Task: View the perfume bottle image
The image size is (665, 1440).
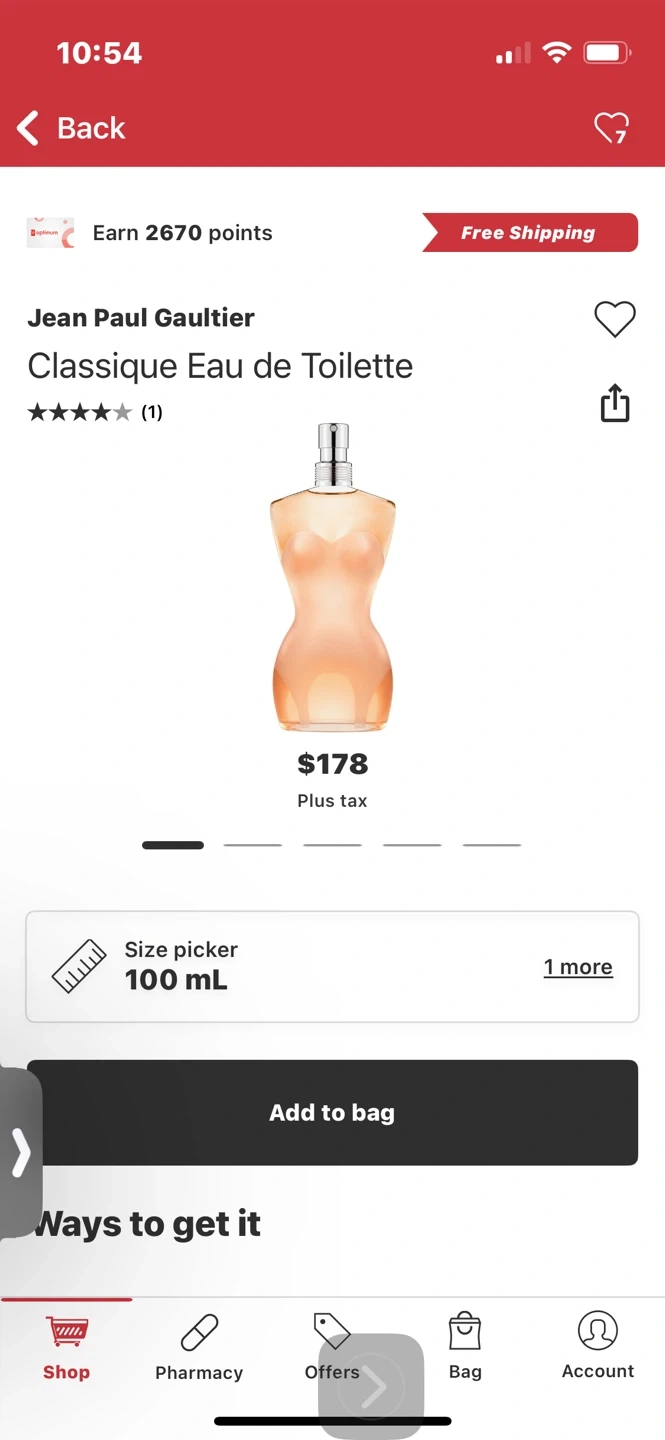Action: (332, 580)
